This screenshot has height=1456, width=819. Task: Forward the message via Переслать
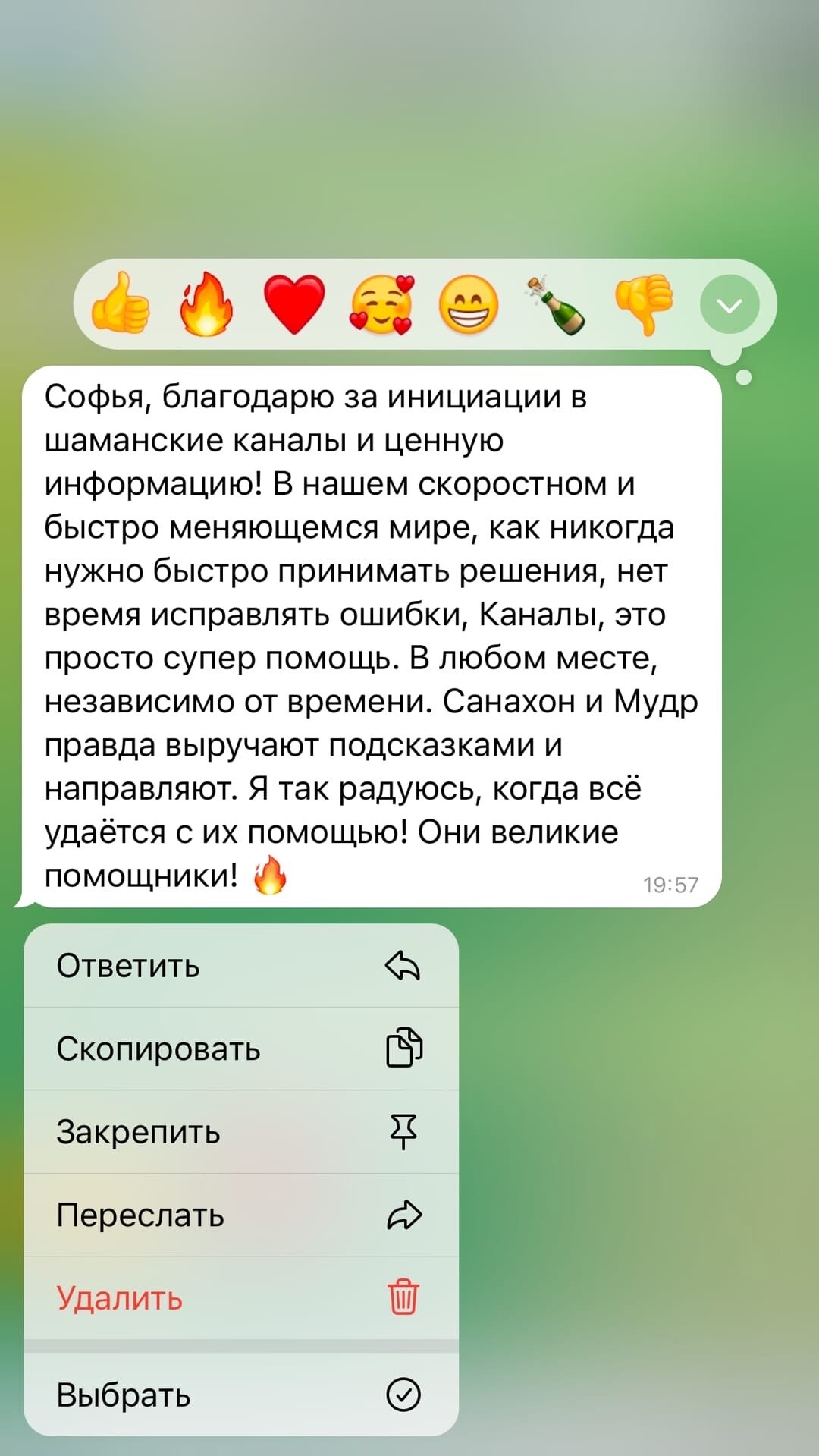[x=241, y=1215]
